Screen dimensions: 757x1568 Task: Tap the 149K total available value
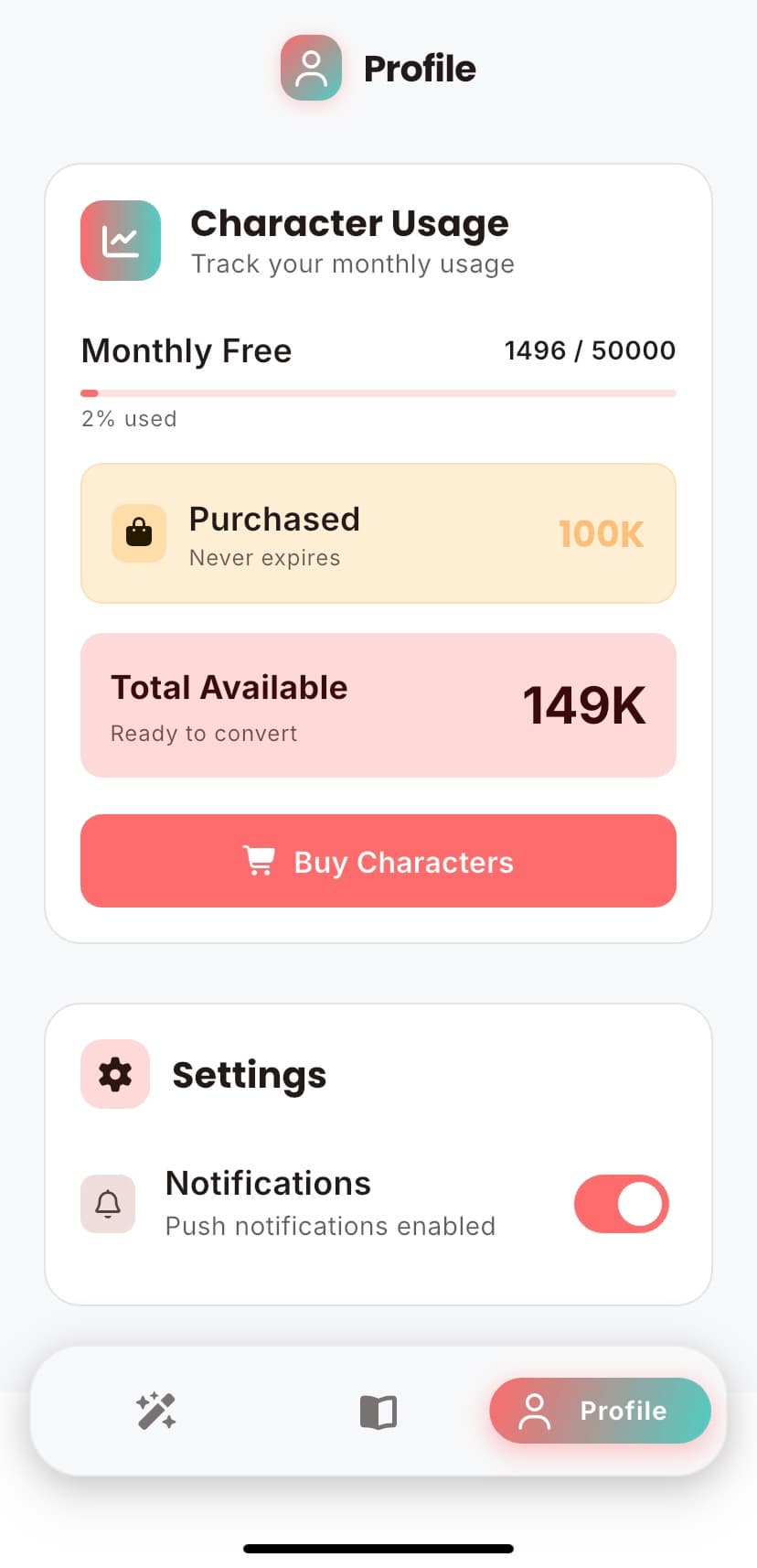pos(585,704)
